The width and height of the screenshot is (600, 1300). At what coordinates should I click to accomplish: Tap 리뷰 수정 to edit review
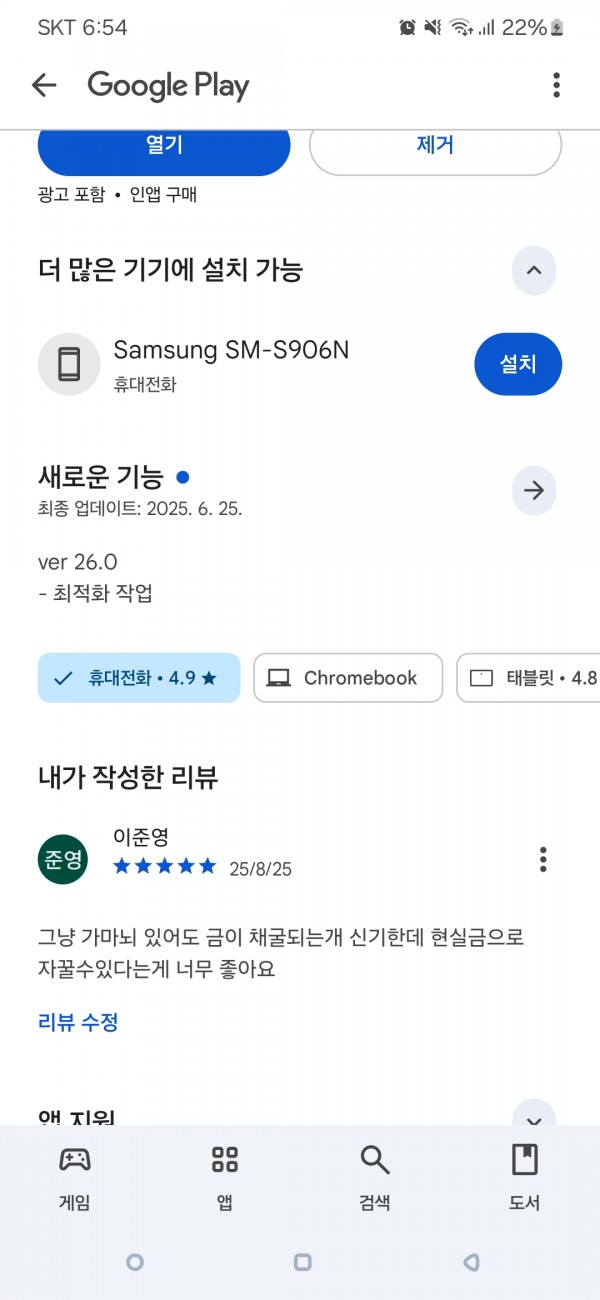coord(78,1022)
